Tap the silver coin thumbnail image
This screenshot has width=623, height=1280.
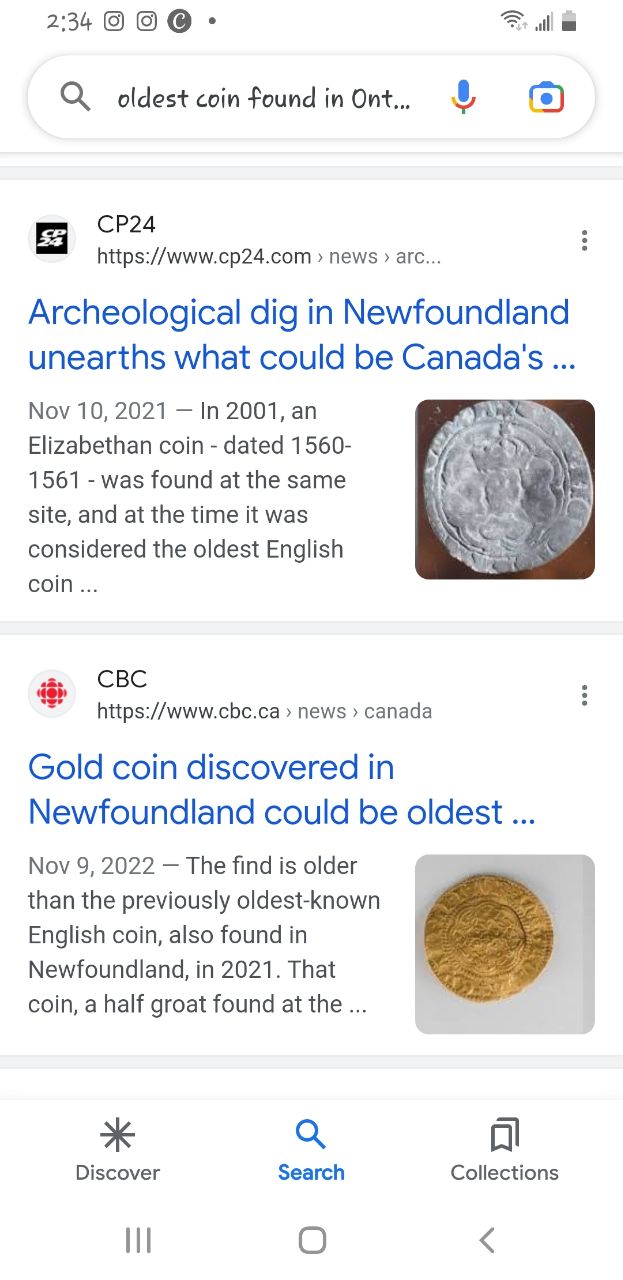[x=505, y=489]
